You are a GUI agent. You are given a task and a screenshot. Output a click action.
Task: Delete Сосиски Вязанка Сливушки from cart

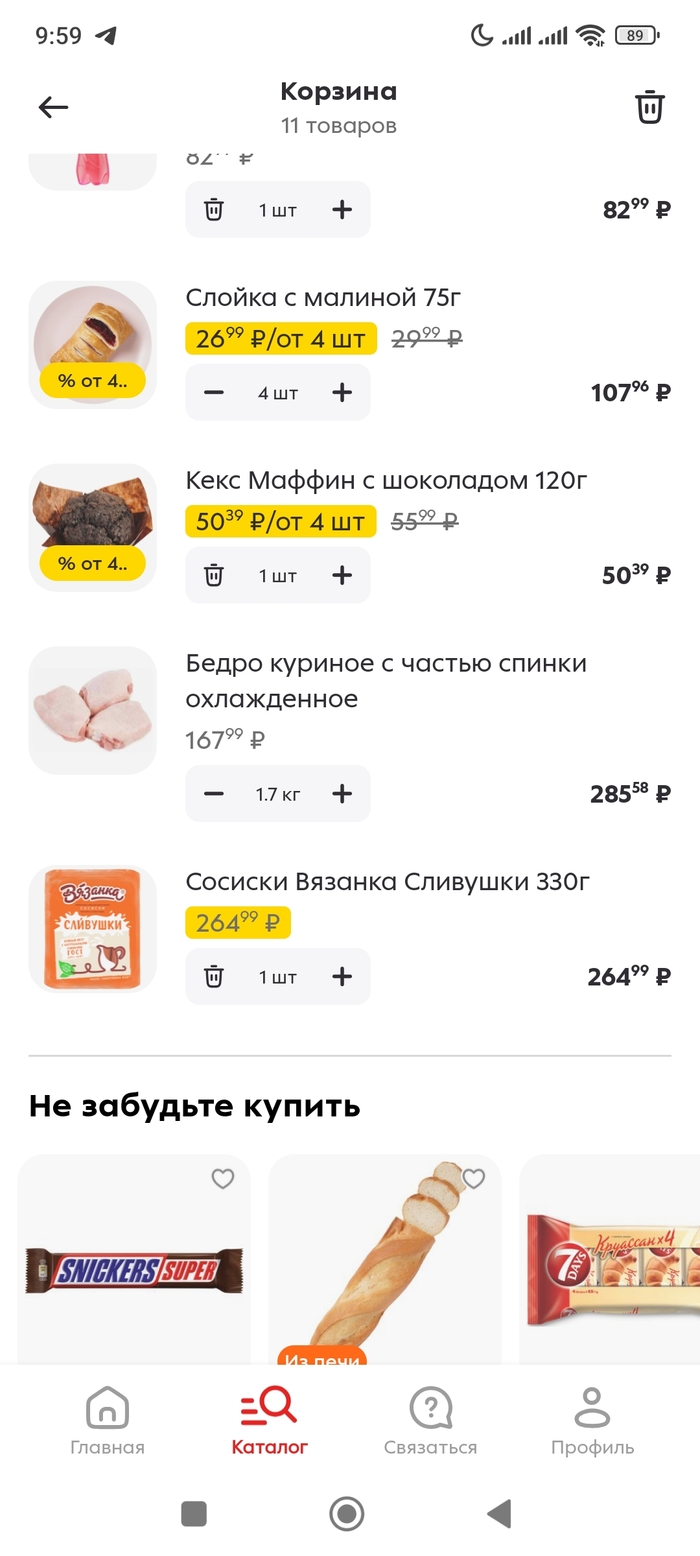pyautogui.click(x=214, y=976)
